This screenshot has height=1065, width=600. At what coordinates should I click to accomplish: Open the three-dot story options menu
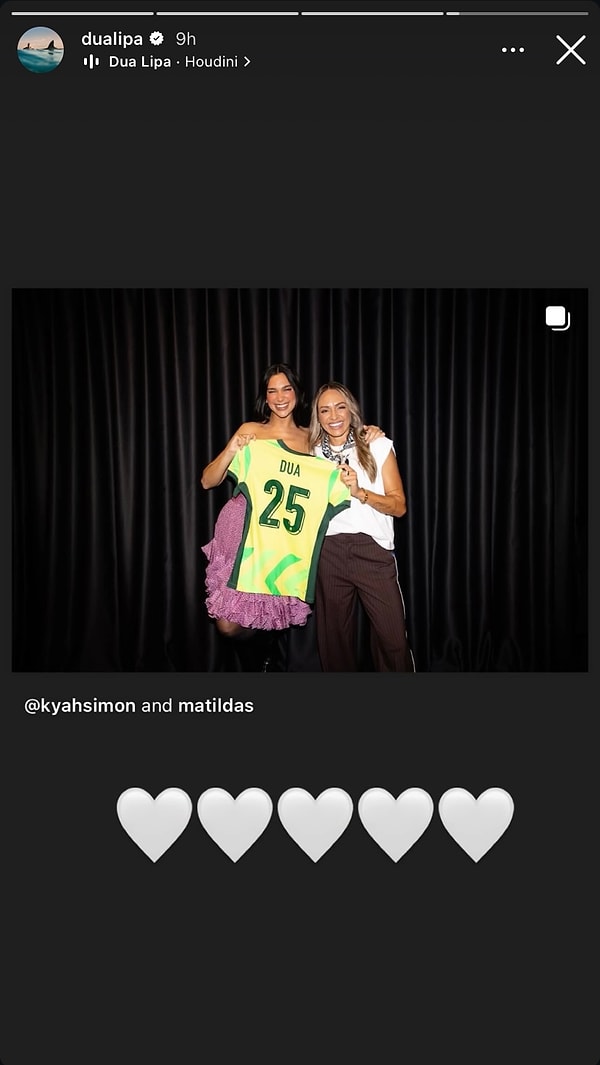point(513,50)
